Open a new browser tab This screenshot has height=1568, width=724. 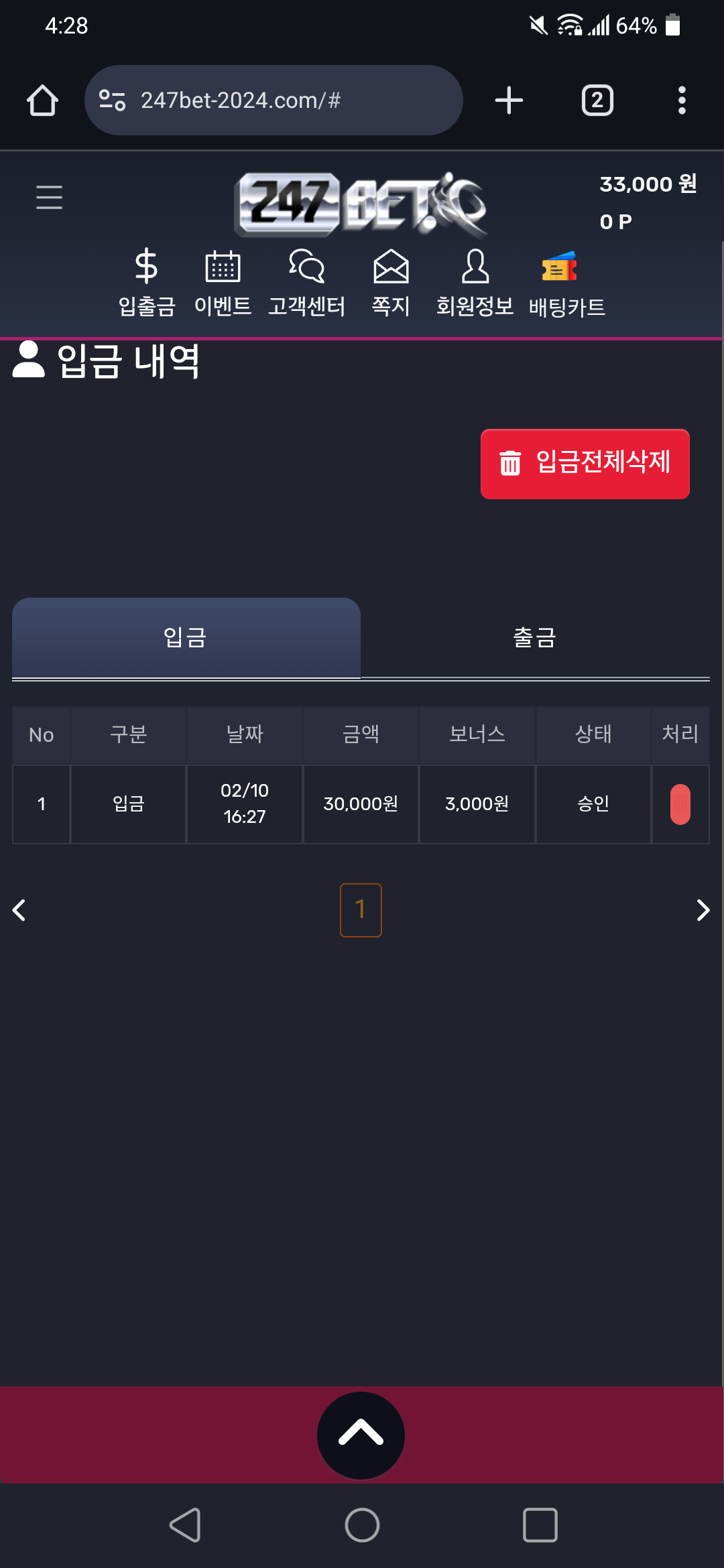pos(509,101)
